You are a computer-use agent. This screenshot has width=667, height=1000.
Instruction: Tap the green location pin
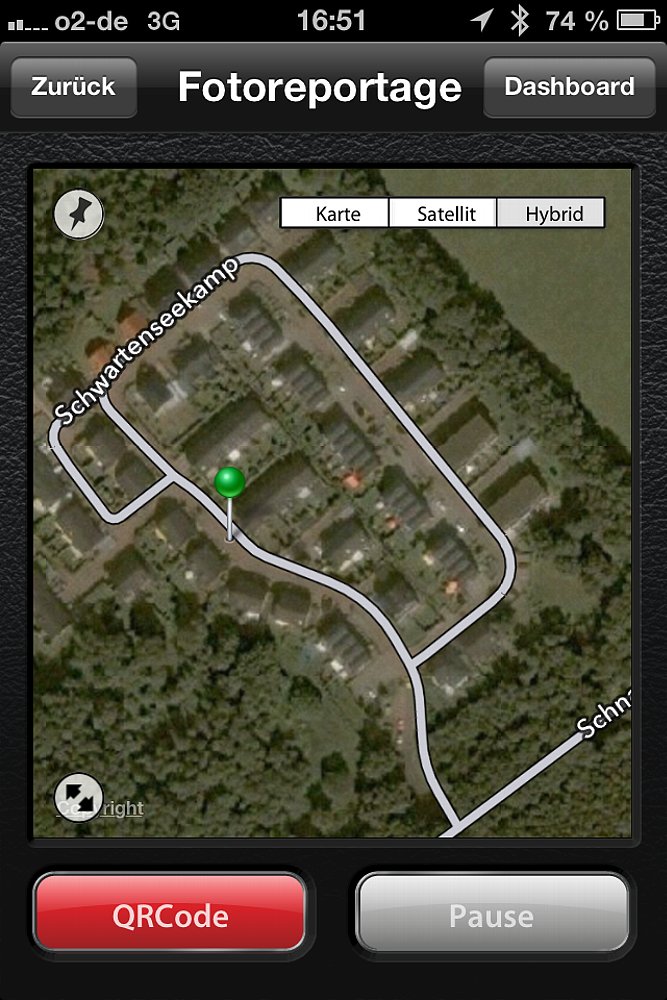pyautogui.click(x=230, y=484)
